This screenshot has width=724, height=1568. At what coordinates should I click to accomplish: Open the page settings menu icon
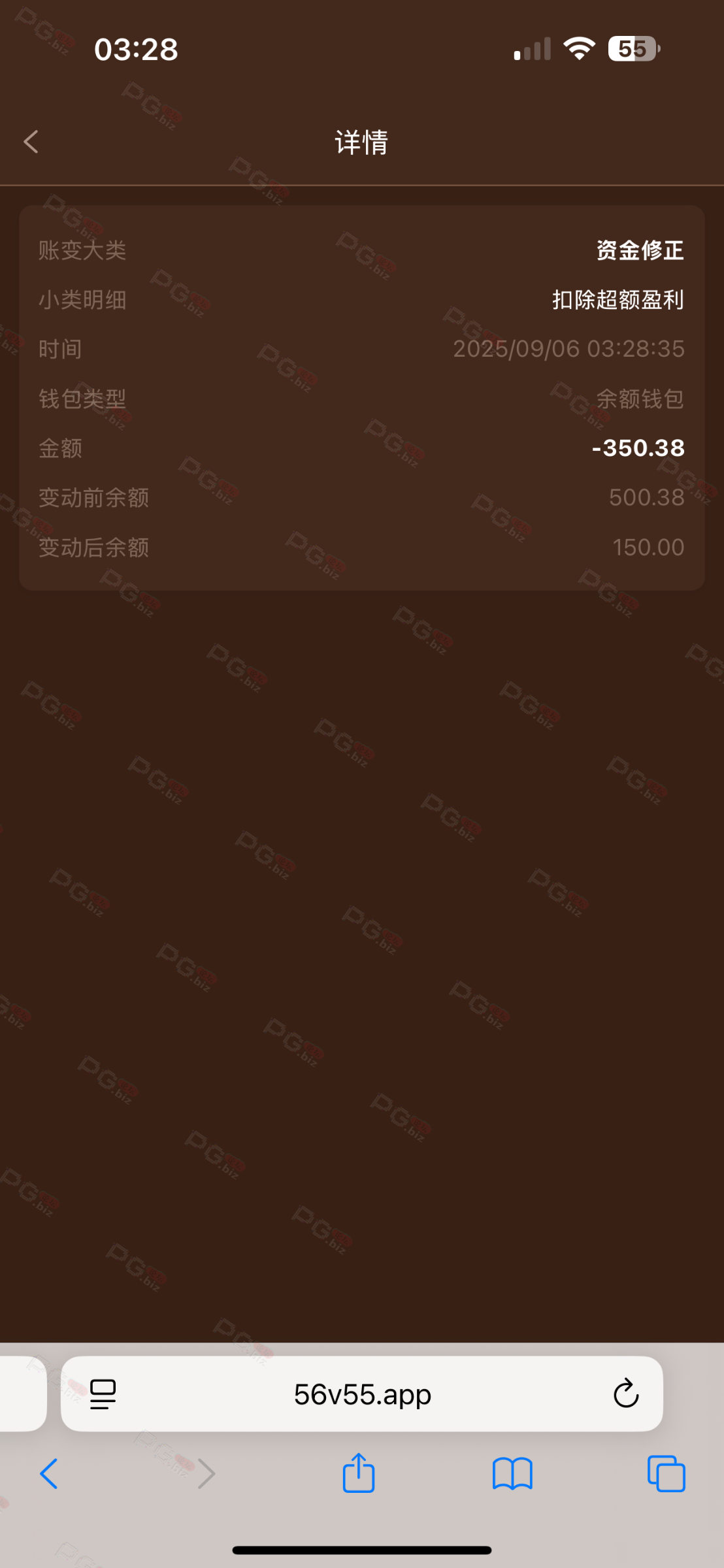(x=103, y=1394)
